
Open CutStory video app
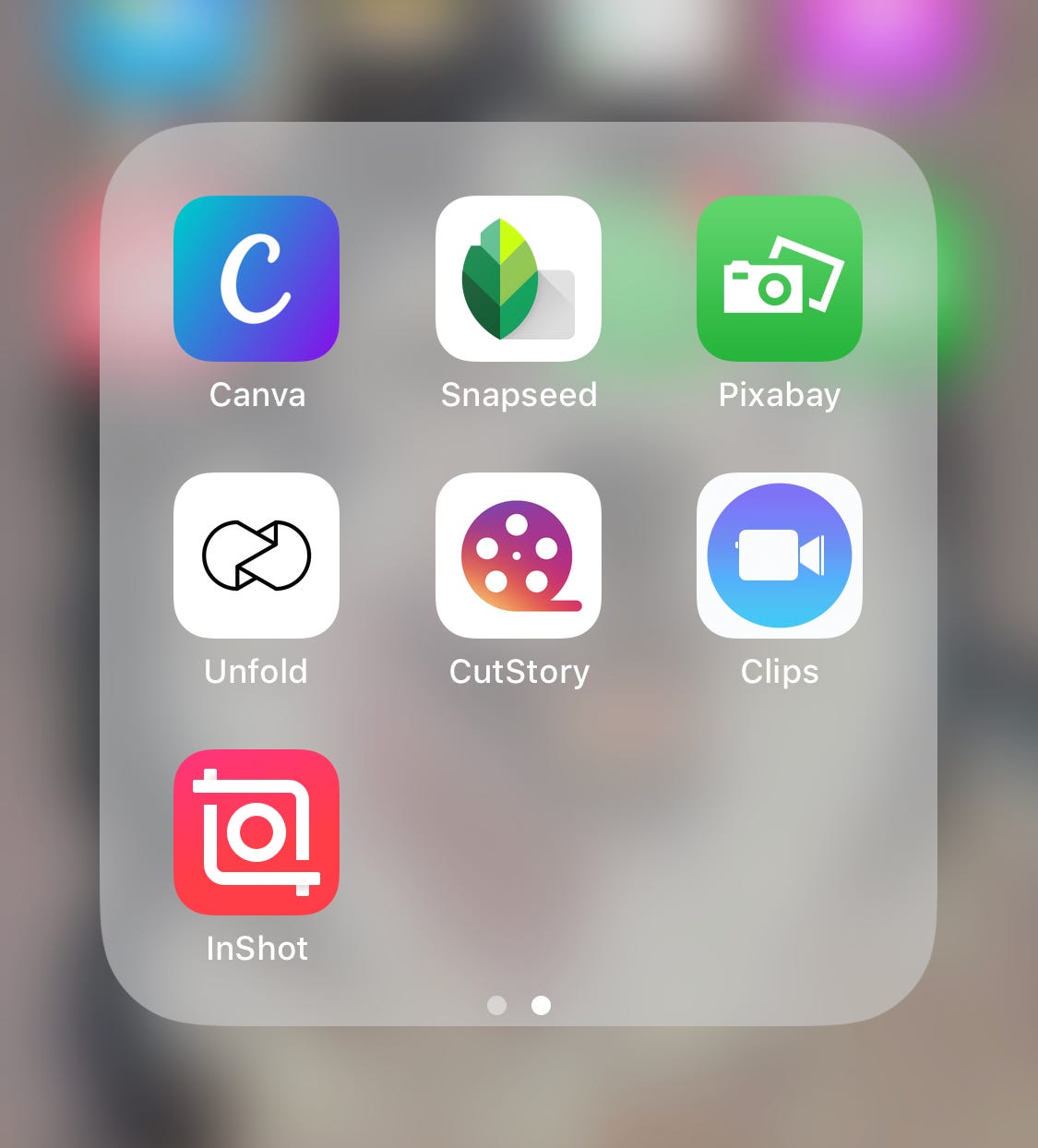tap(518, 555)
